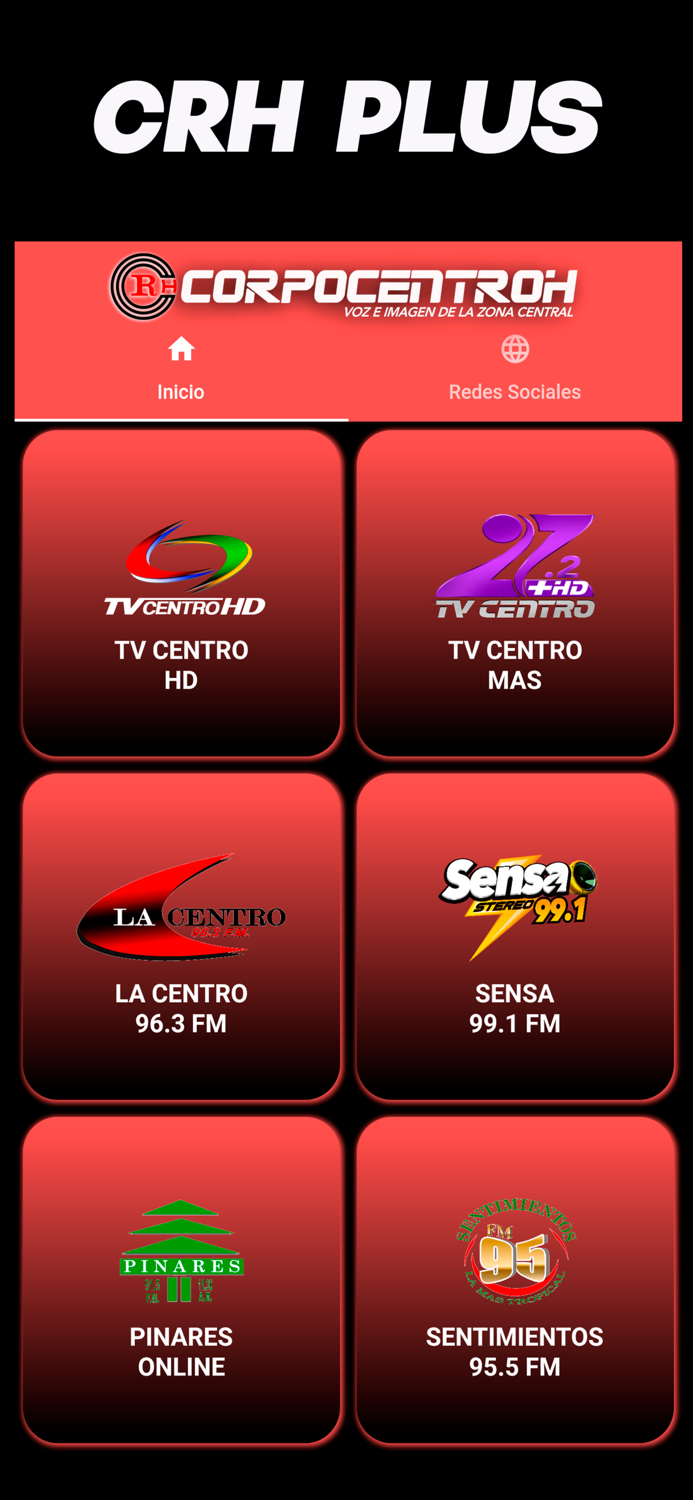Open the Pinares Online card
The image size is (693, 1500).
[x=182, y=1281]
